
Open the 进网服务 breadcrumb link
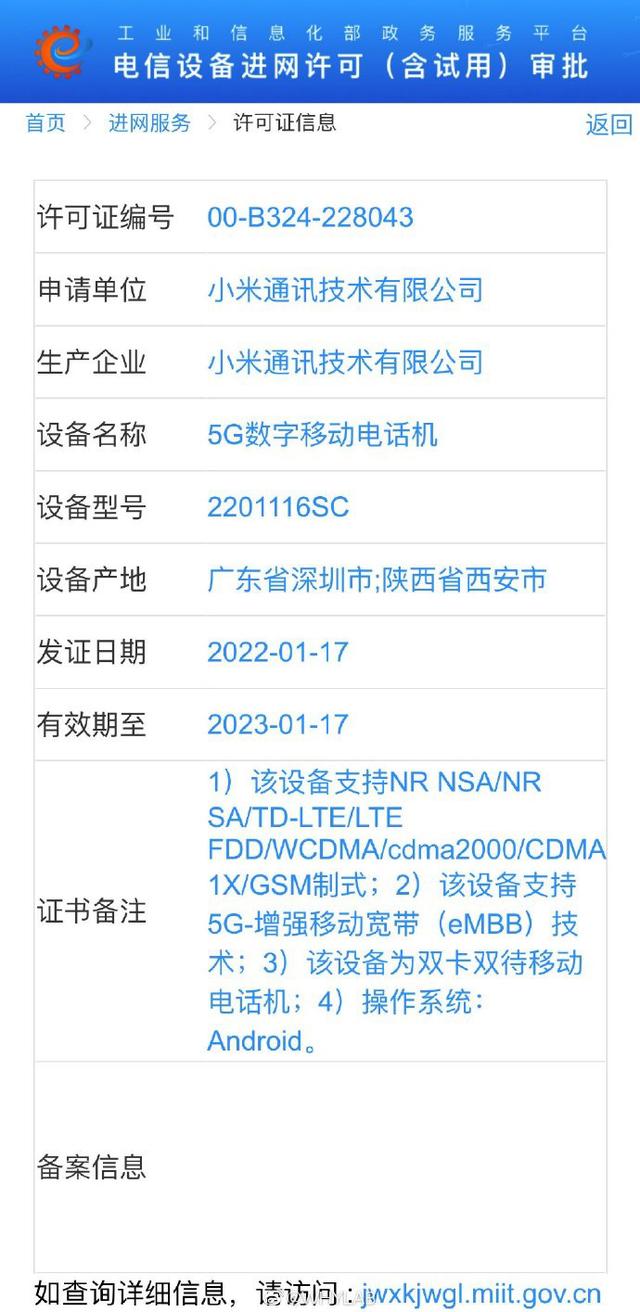coord(149,123)
